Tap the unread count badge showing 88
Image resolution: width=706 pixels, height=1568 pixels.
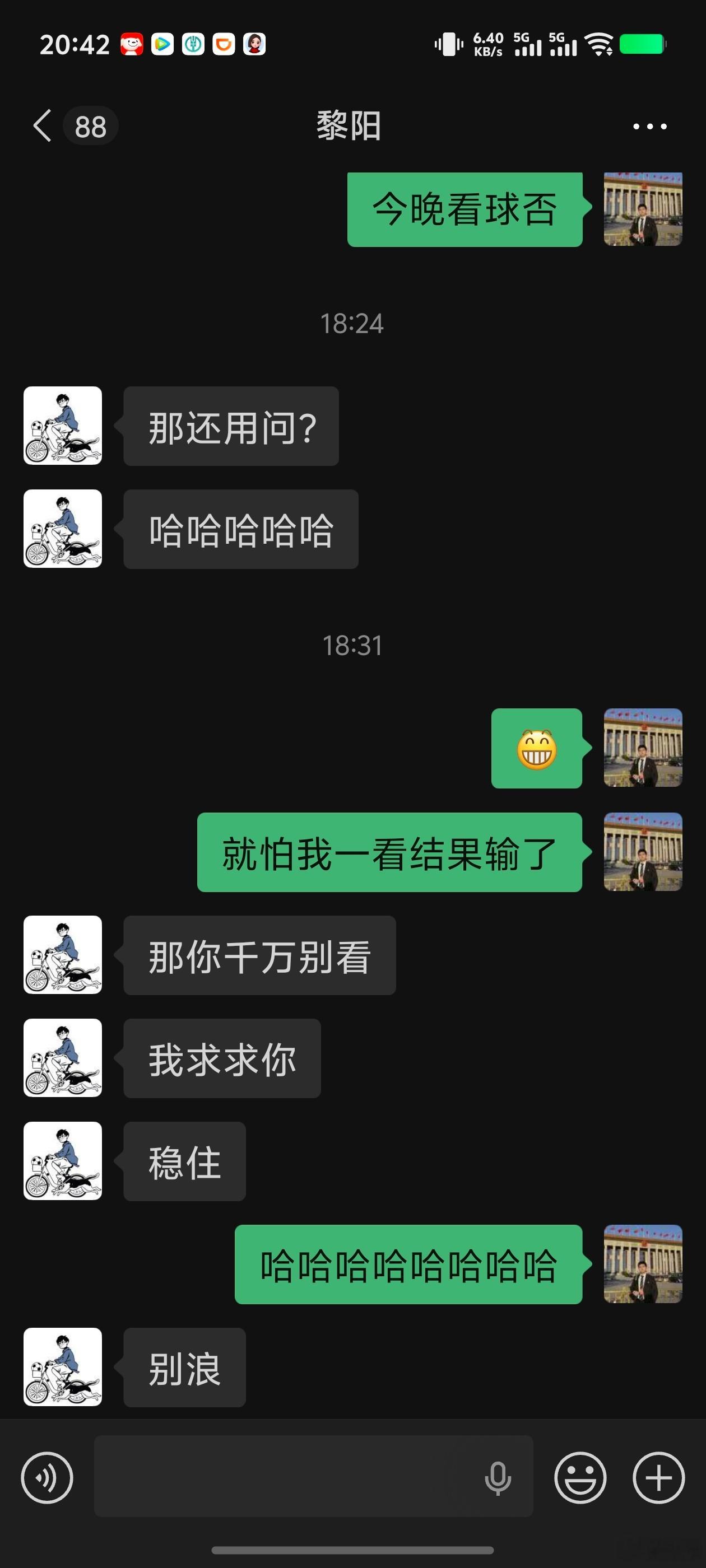[90, 127]
